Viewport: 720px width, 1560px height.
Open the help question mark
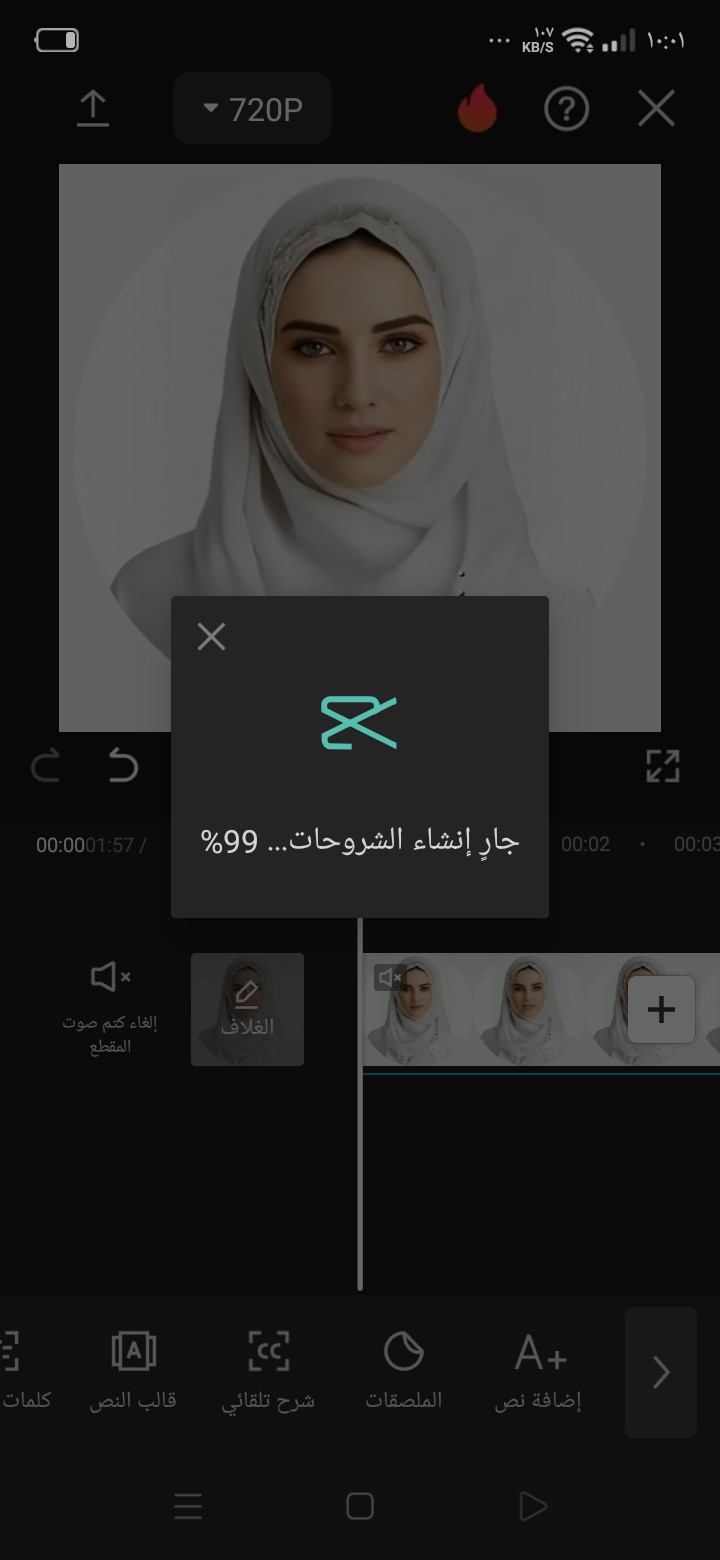[x=566, y=108]
